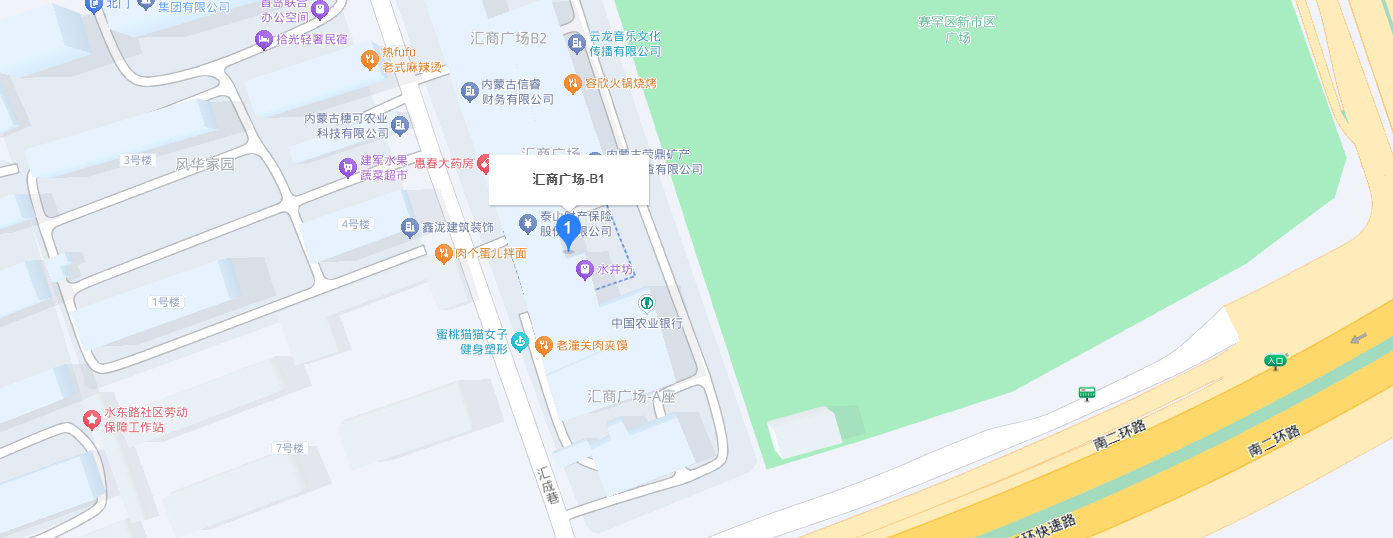1393x538 pixels.
Task: Open the 汇商广场-B1 info popup
Action: [x=568, y=180]
